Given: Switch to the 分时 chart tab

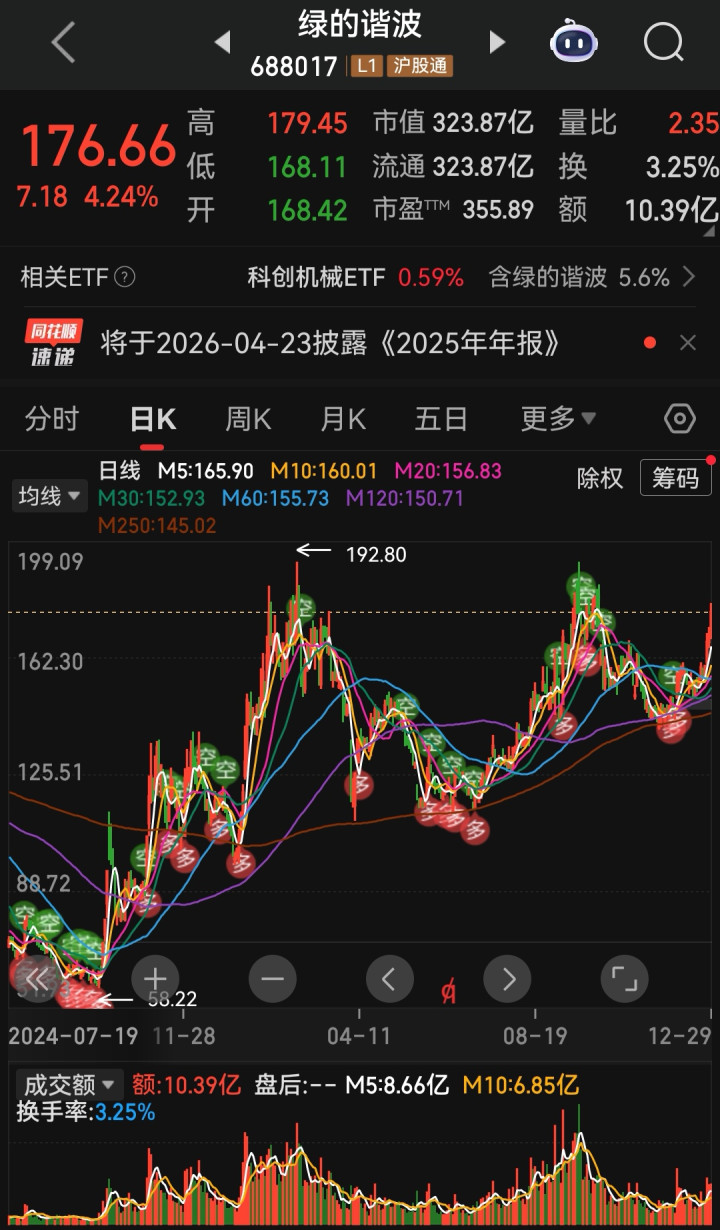Looking at the screenshot, I should (52, 419).
